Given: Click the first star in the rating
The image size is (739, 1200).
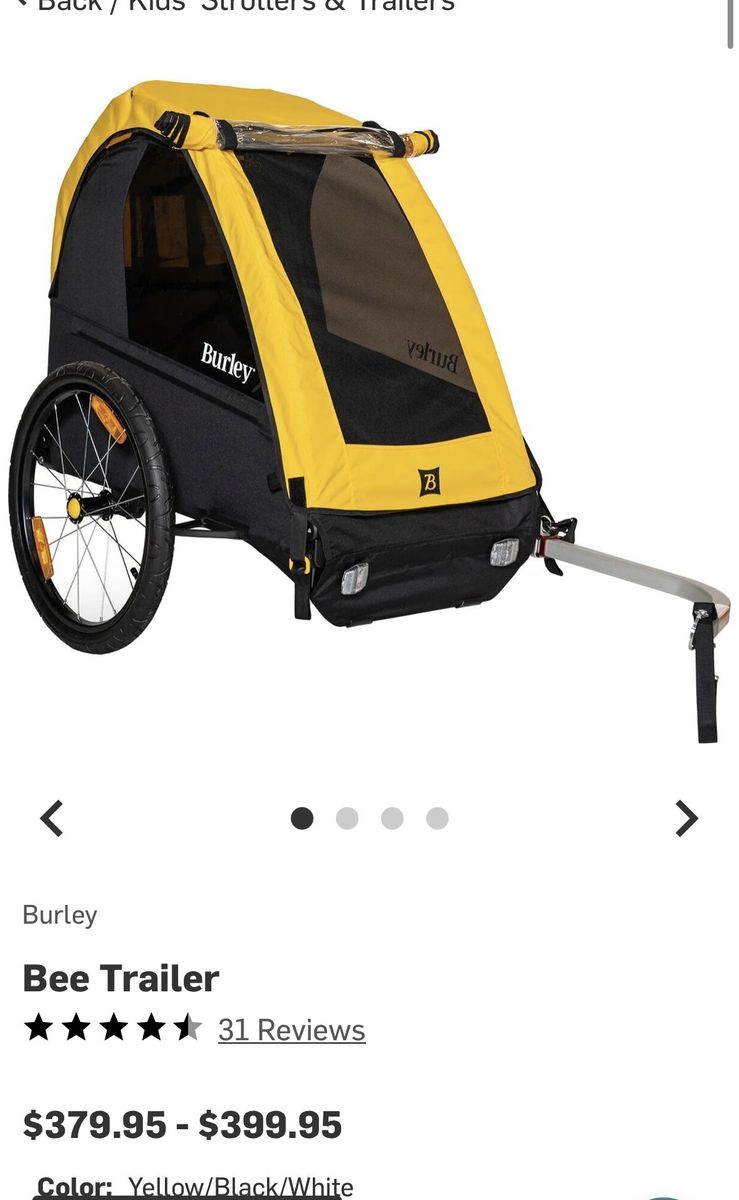Looking at the screenshot, I should (x=37, y=1029).
